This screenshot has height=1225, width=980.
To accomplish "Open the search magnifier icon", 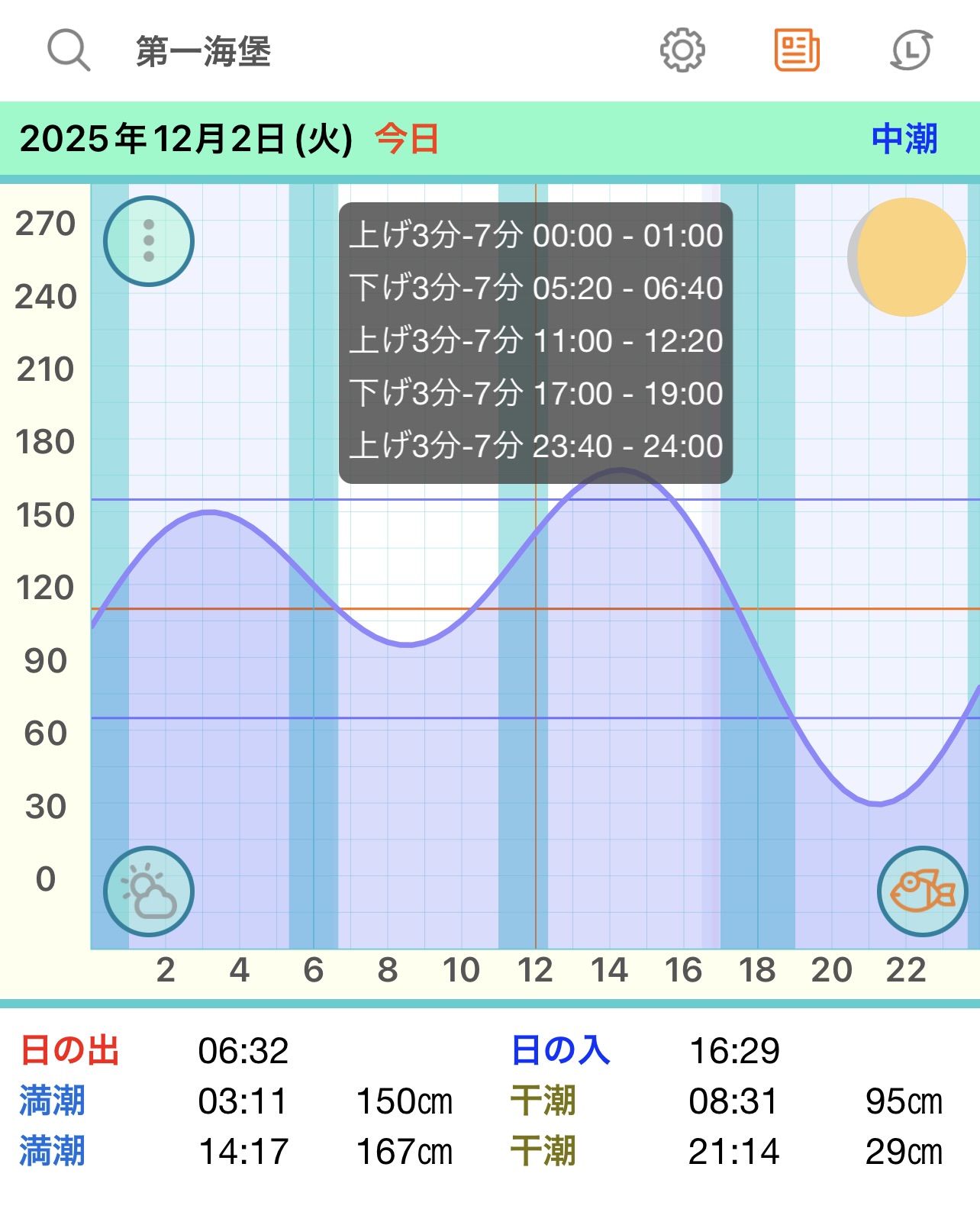I will tap(69, 50).
